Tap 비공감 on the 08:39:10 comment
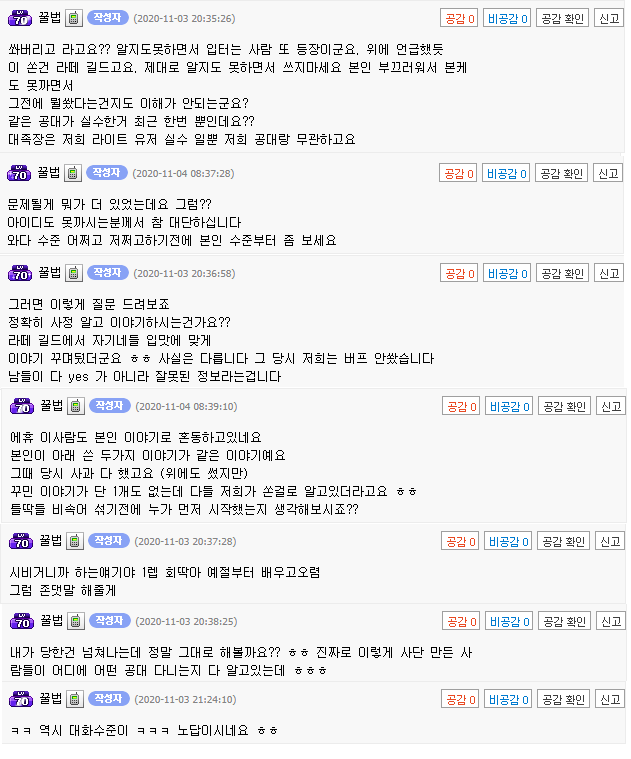 pos(510,405)
